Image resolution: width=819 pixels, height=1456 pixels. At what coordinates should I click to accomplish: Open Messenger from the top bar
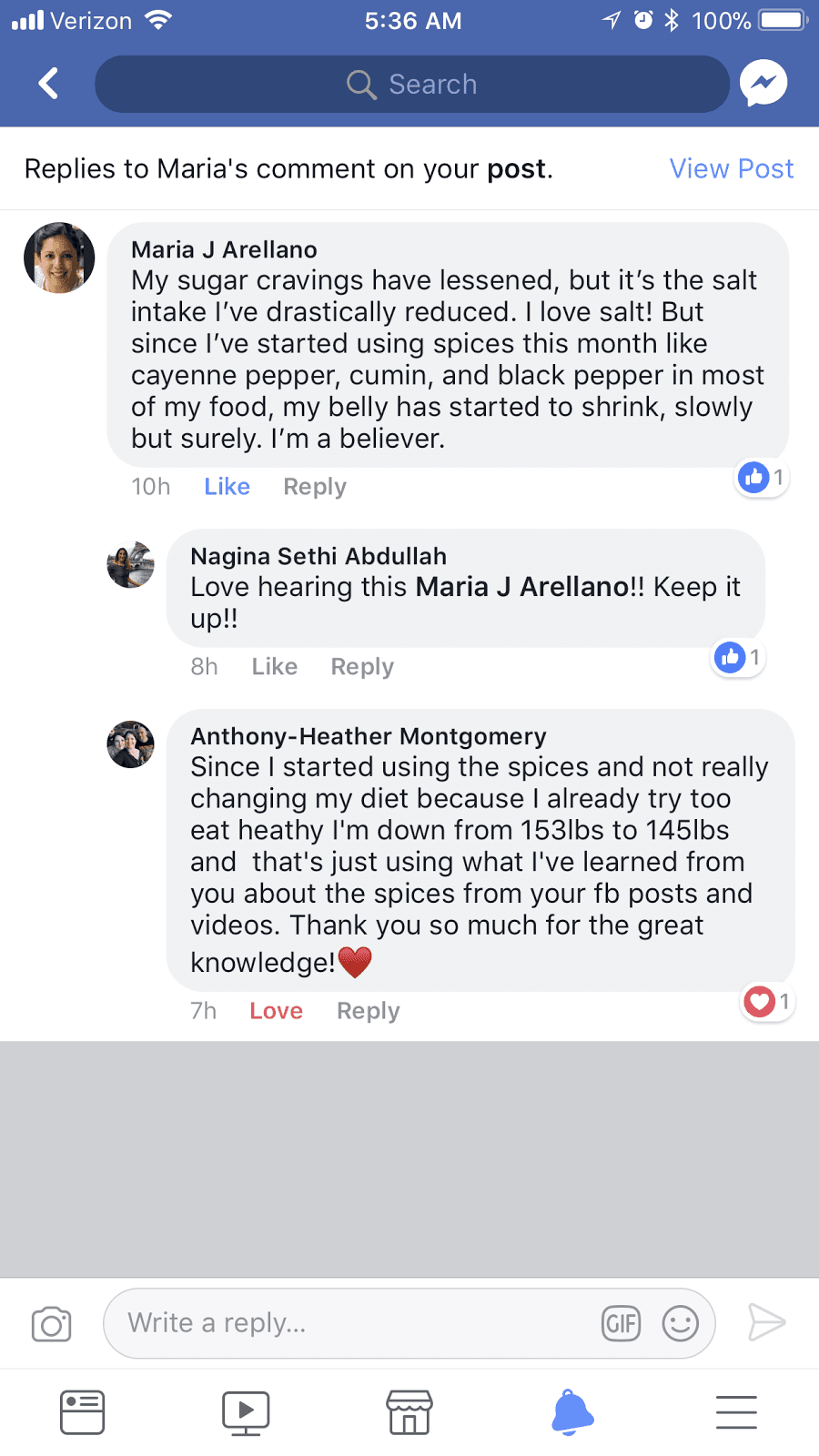click(x=763, y=84)
